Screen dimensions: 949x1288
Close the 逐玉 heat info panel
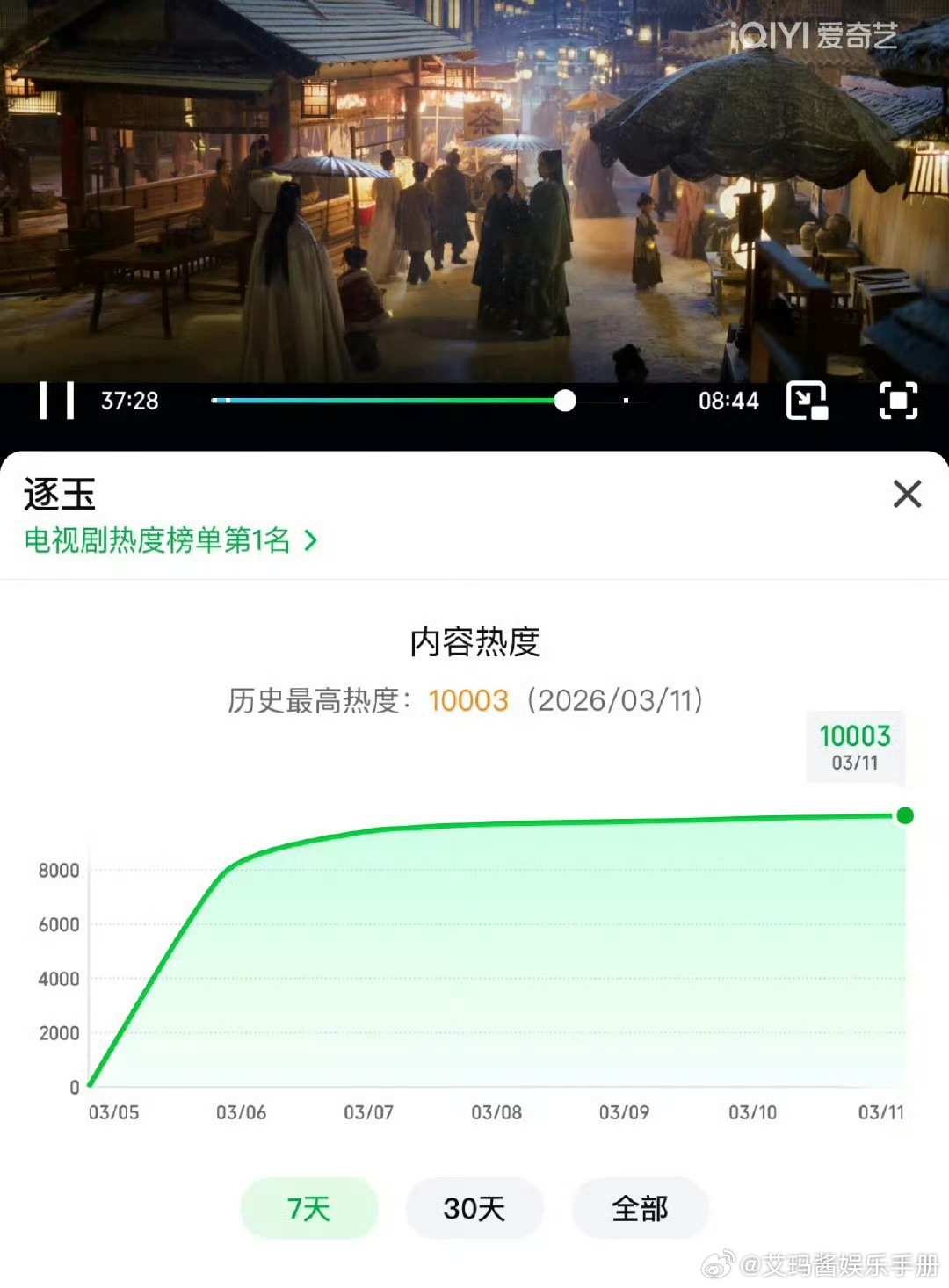906,496
